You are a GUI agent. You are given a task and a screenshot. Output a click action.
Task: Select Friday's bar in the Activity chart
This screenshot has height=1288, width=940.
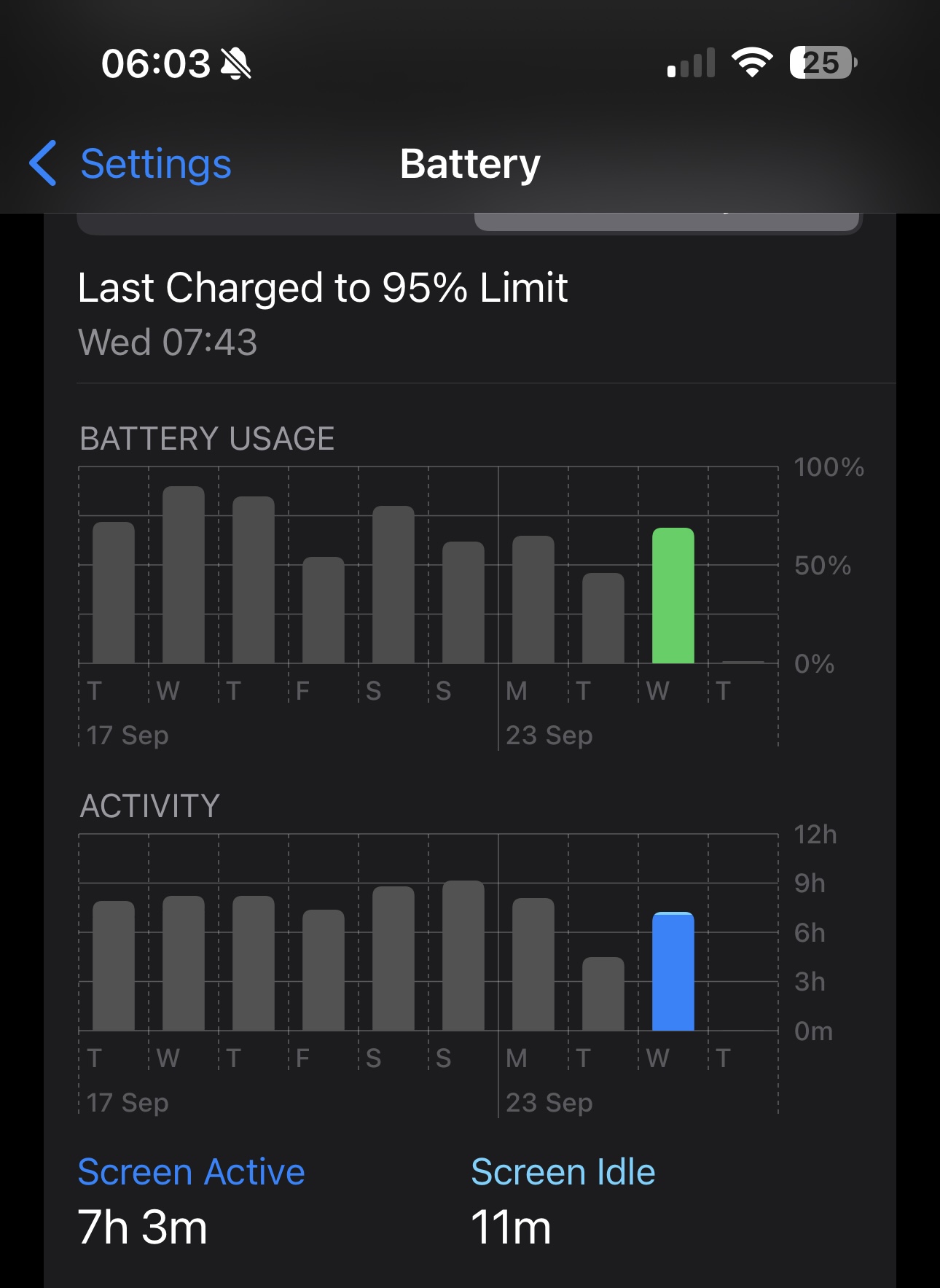pyautogui.click(x=324, y=970)
